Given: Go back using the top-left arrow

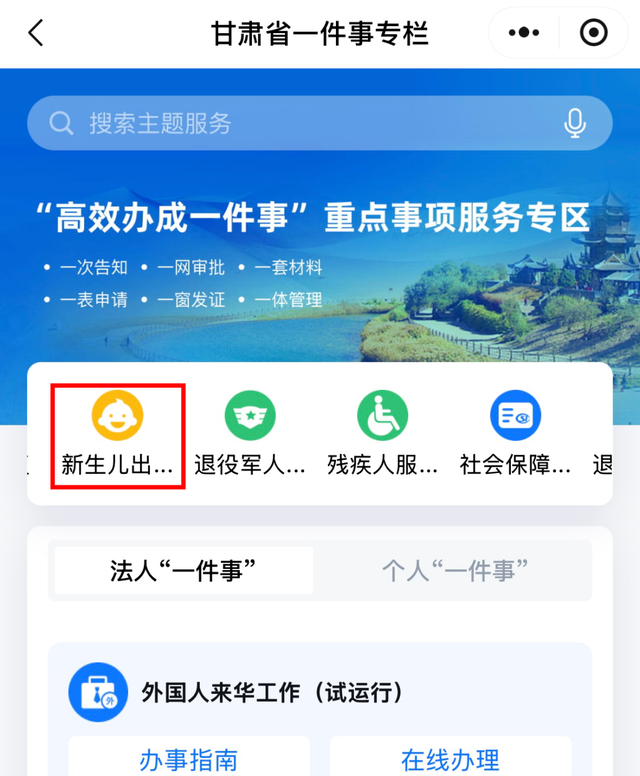Looking at the screenshot, I should click(x=36, y=33).
